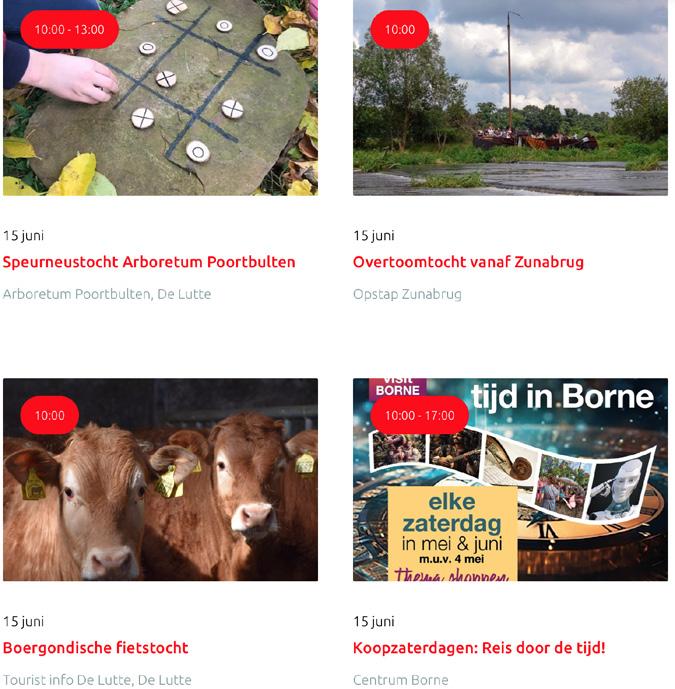This screenshot has height=689, width=675.
Task: Go to Koopzaterdagen: Reis door de tijd!
Action: [479, 648]
